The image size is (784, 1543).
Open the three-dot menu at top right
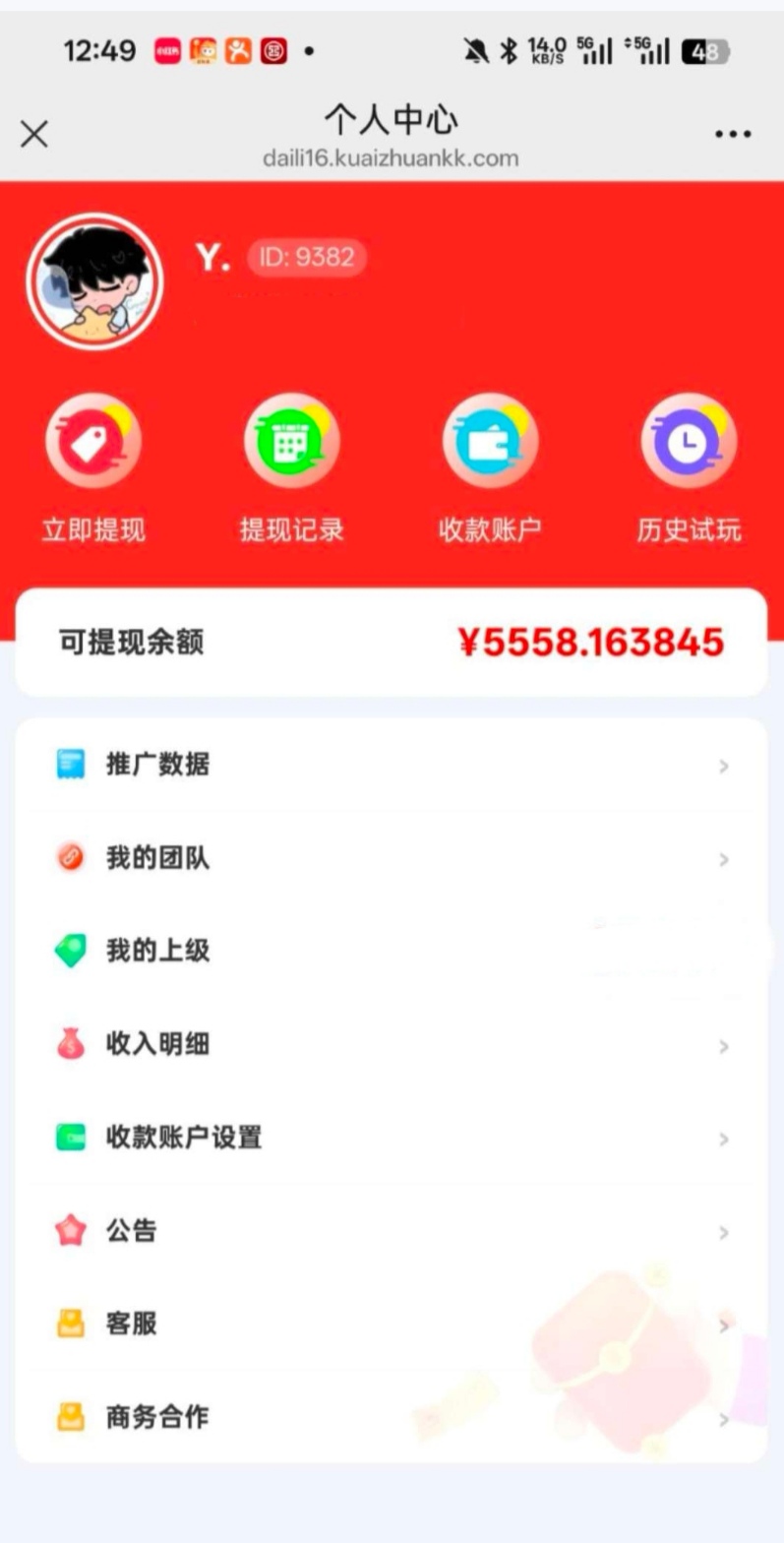734,134
